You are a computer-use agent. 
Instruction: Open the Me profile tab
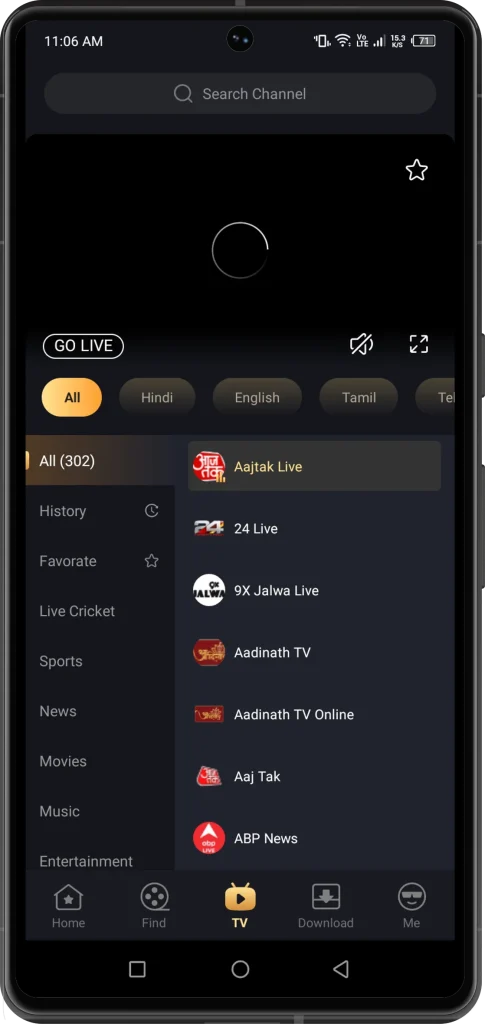coord(411,905)
